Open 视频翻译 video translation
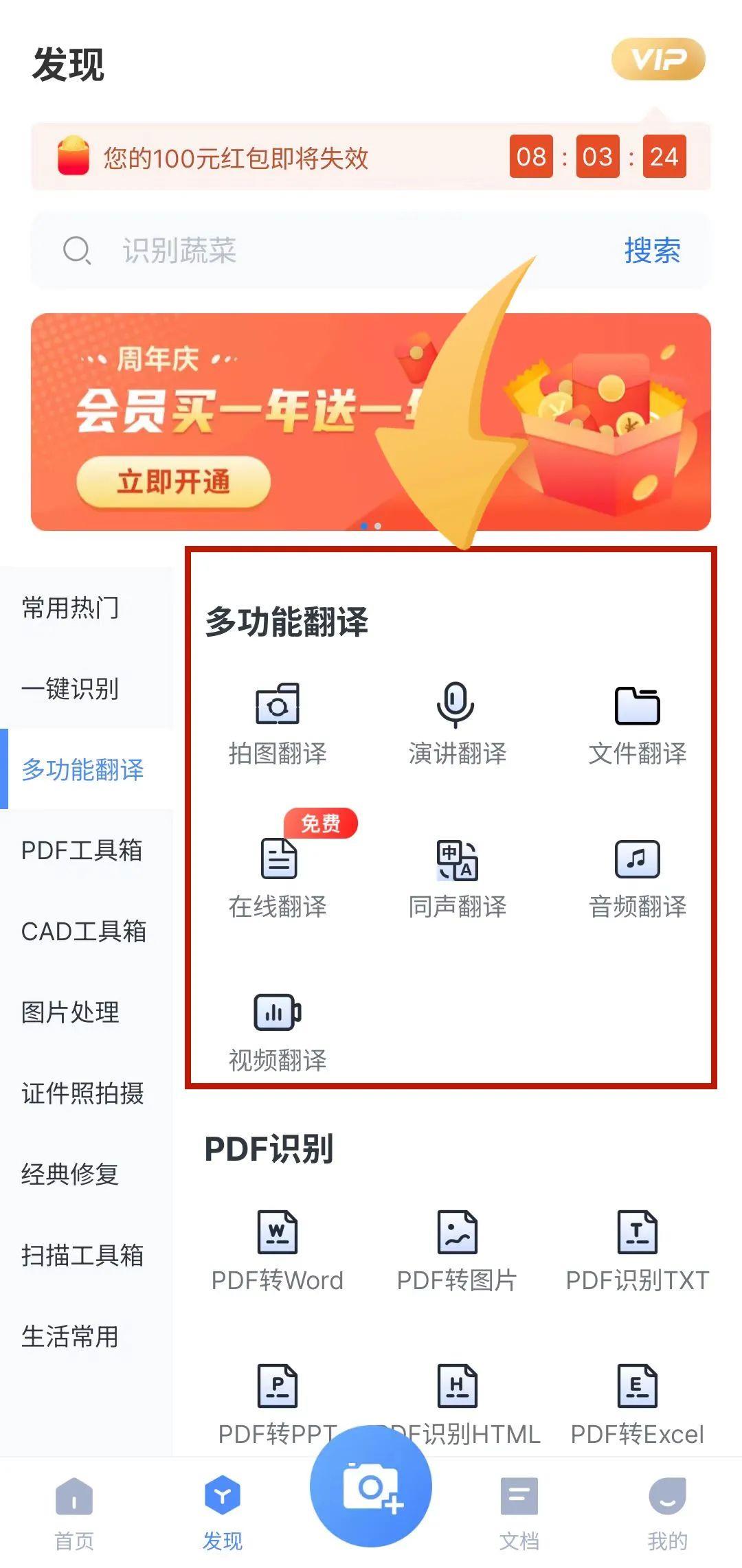 pos(278,1030)
